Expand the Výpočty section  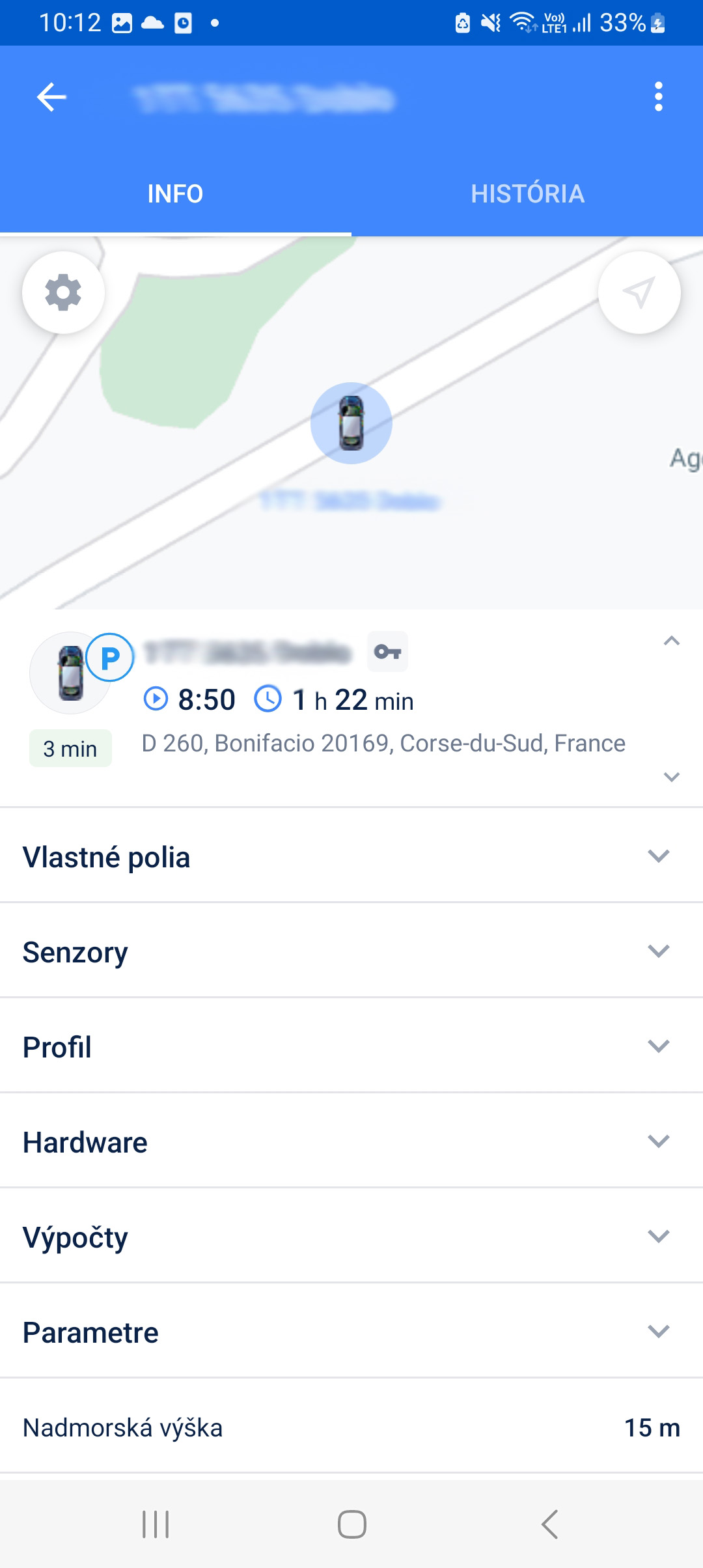click(351, 1237)
